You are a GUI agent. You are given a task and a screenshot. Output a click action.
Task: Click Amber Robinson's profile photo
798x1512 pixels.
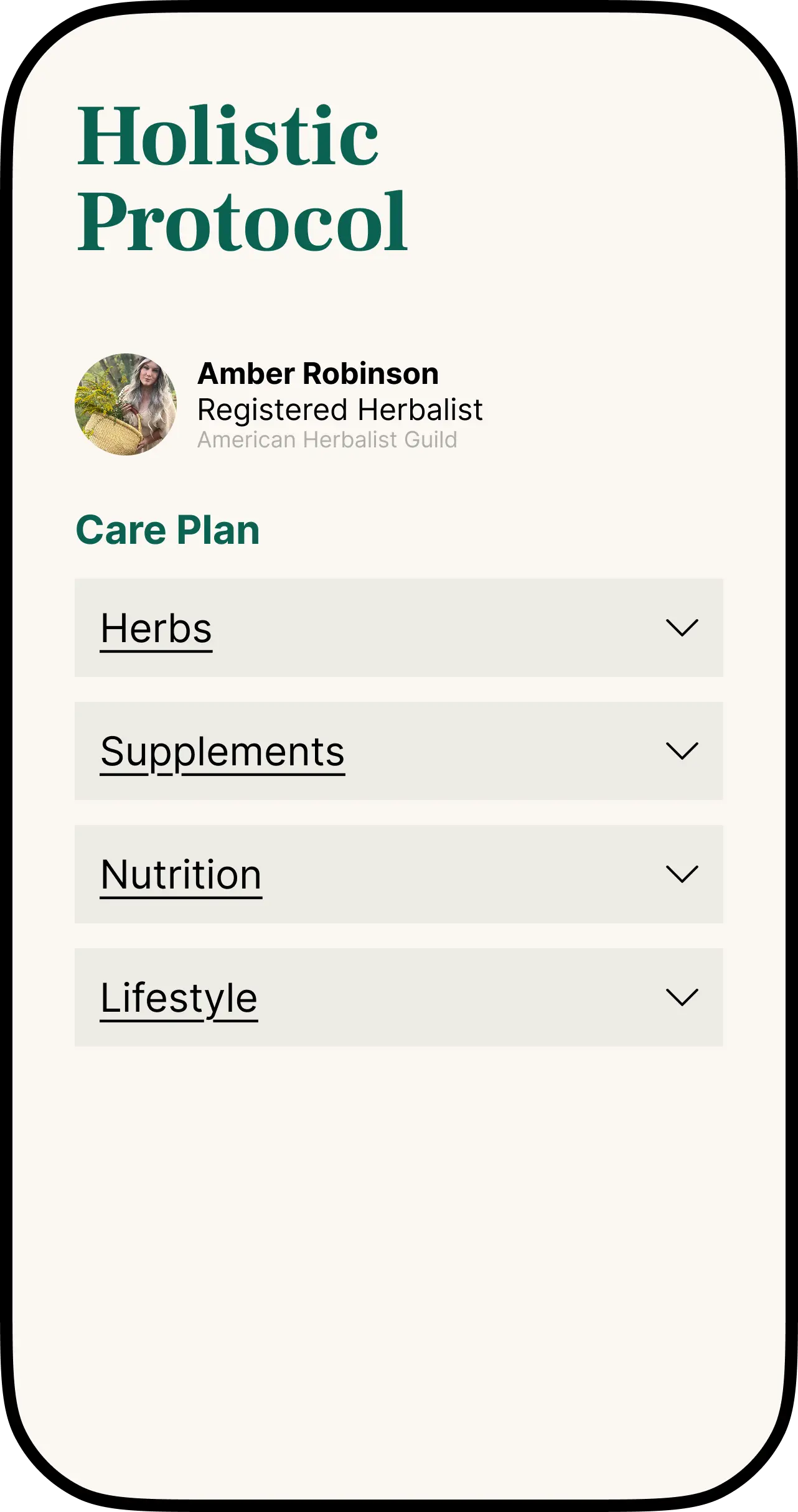click(125, 404)
